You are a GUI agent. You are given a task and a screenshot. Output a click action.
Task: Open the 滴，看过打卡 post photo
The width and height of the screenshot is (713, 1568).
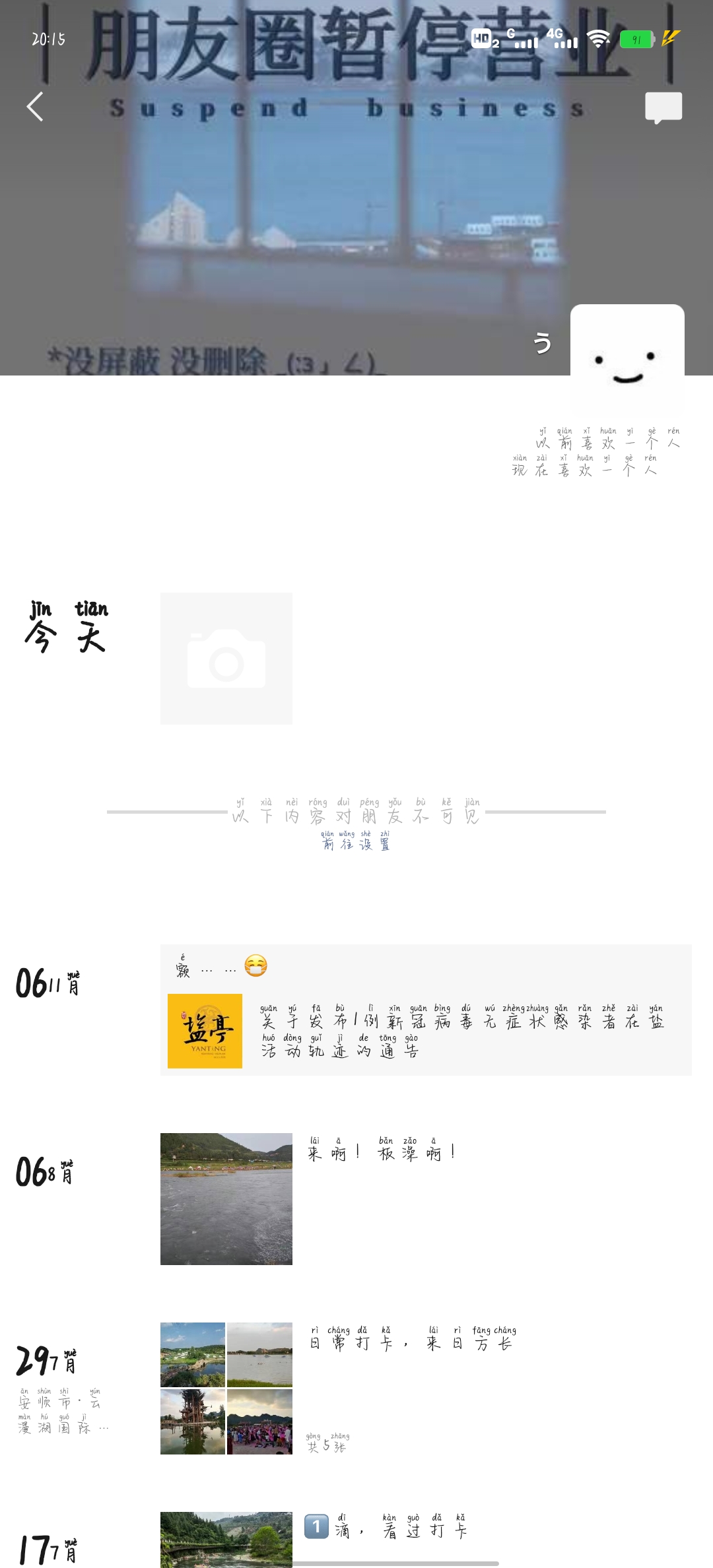(226, 1539)
